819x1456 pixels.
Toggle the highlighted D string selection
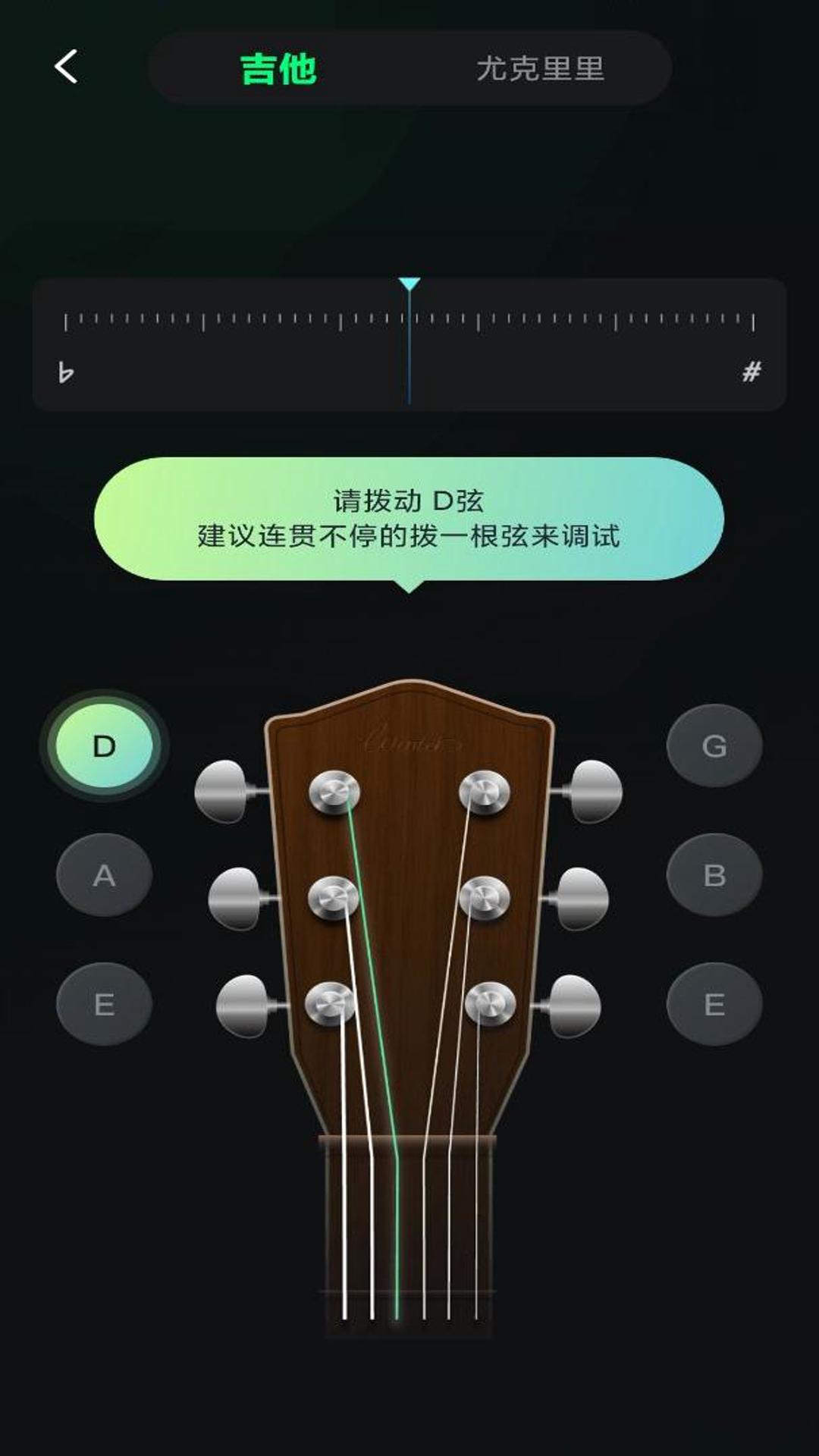[104, 746]
